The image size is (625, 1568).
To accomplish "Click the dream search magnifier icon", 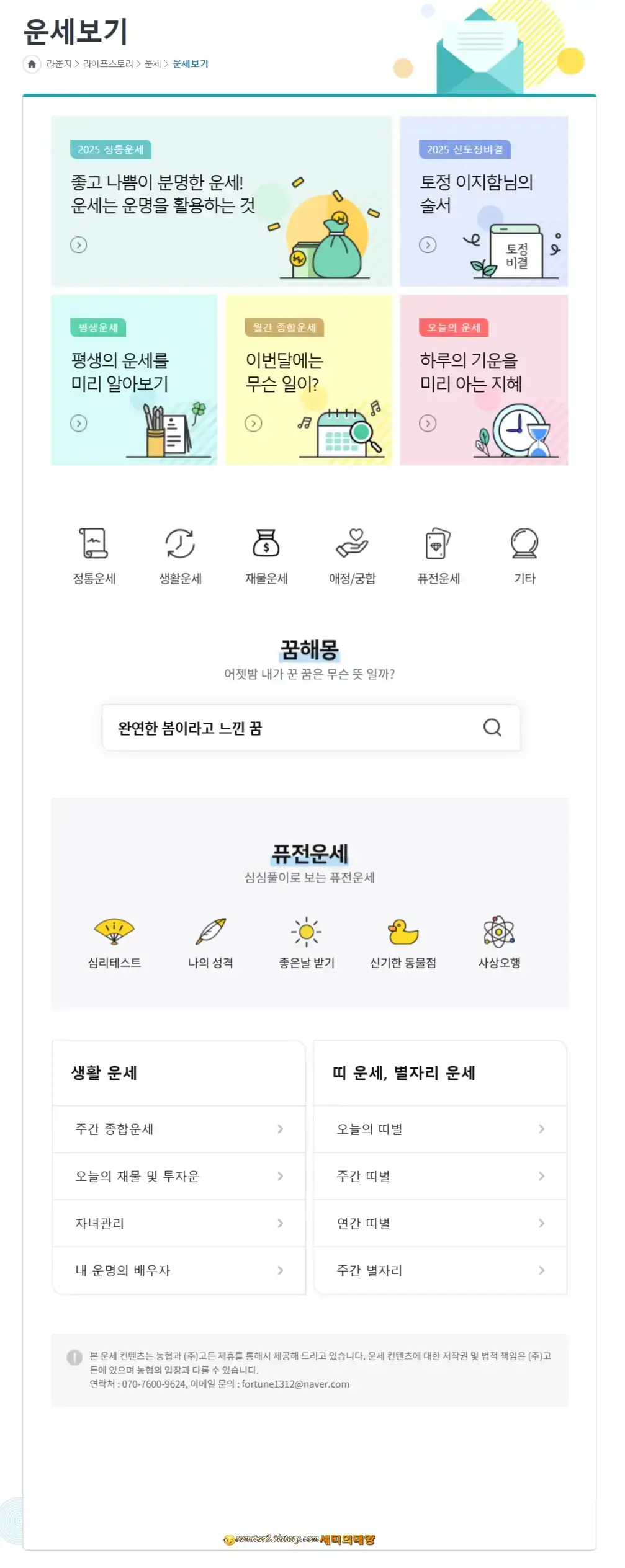I will (x=492, y=728).
